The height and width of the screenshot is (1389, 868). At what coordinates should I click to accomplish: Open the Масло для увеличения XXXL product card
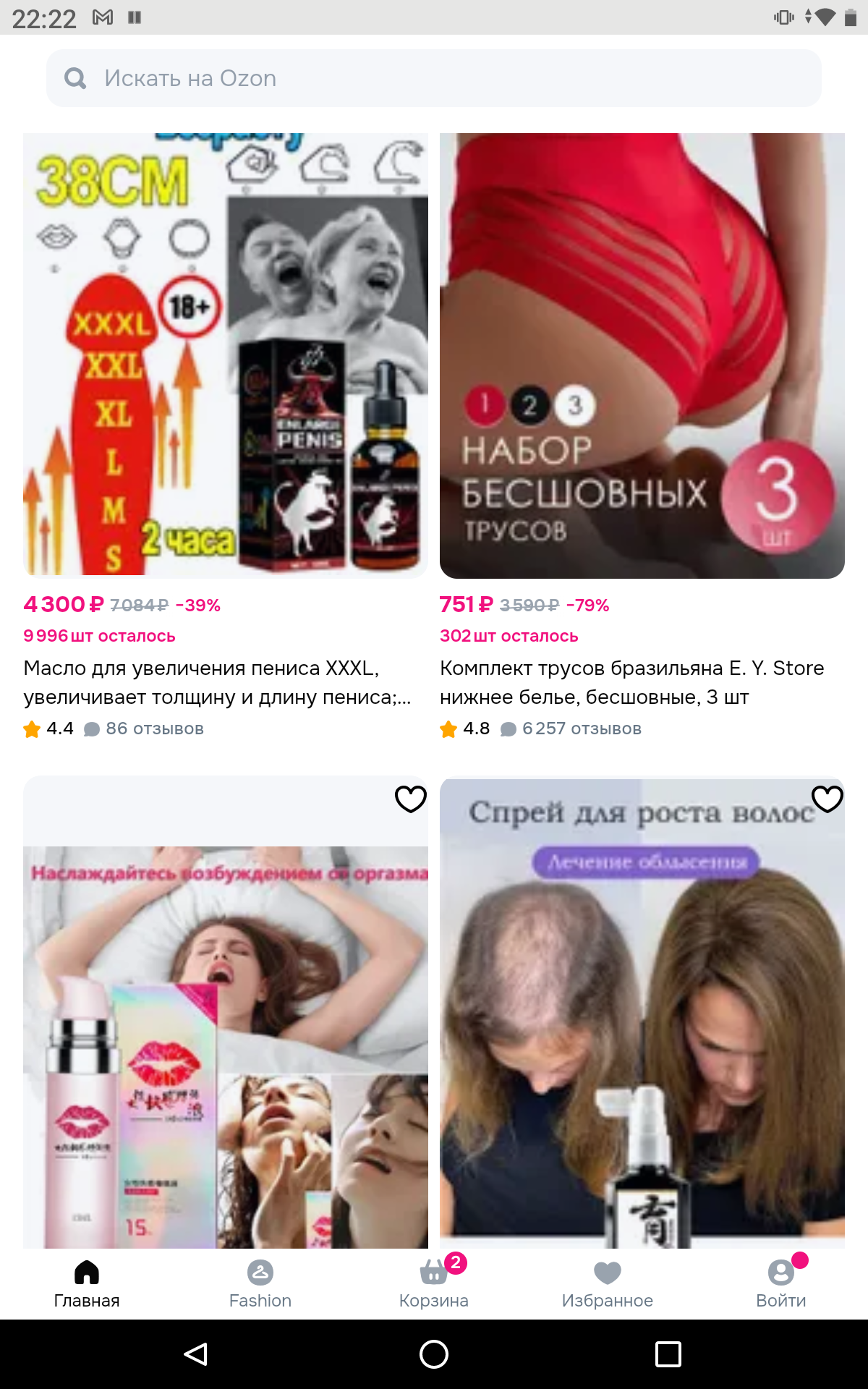226,437
